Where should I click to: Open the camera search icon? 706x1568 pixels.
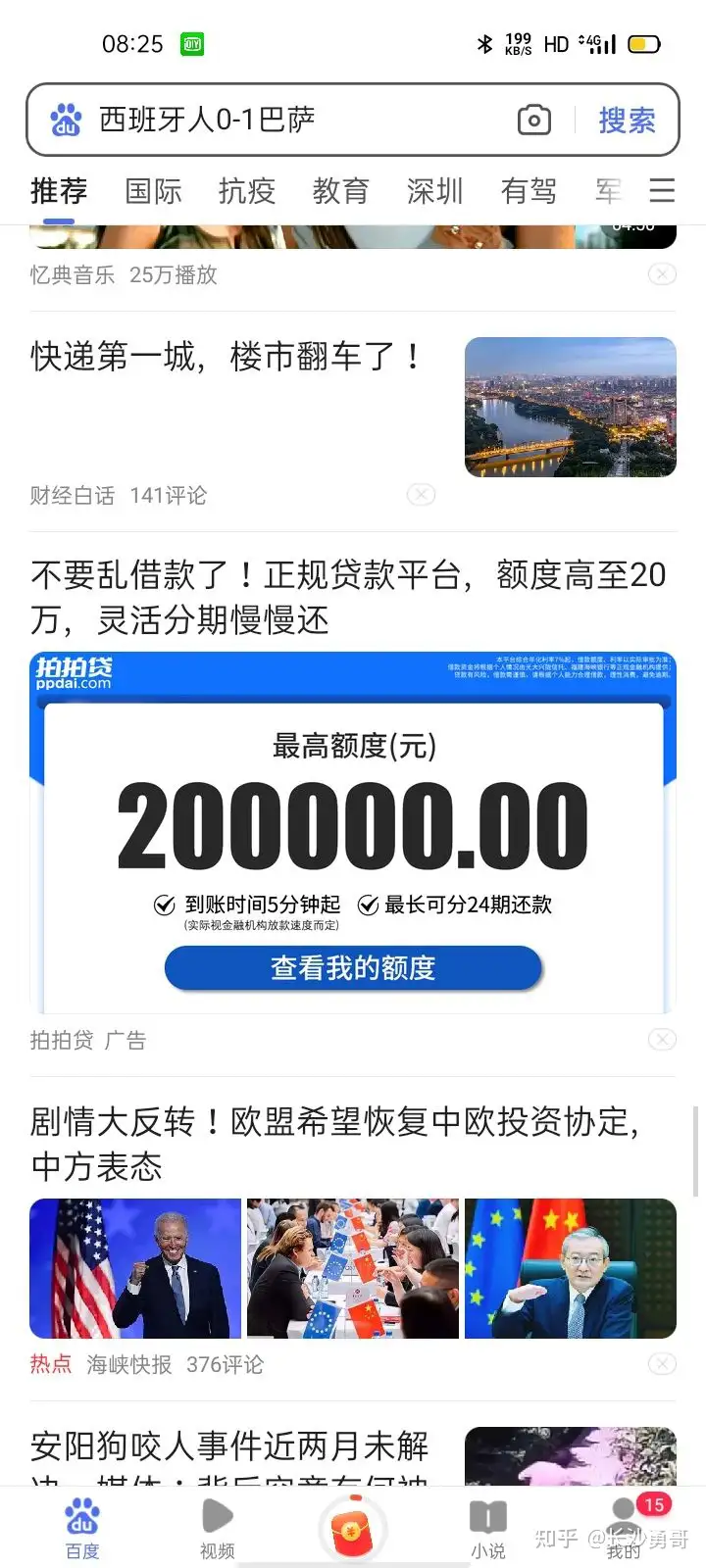(x=533, y=121)
